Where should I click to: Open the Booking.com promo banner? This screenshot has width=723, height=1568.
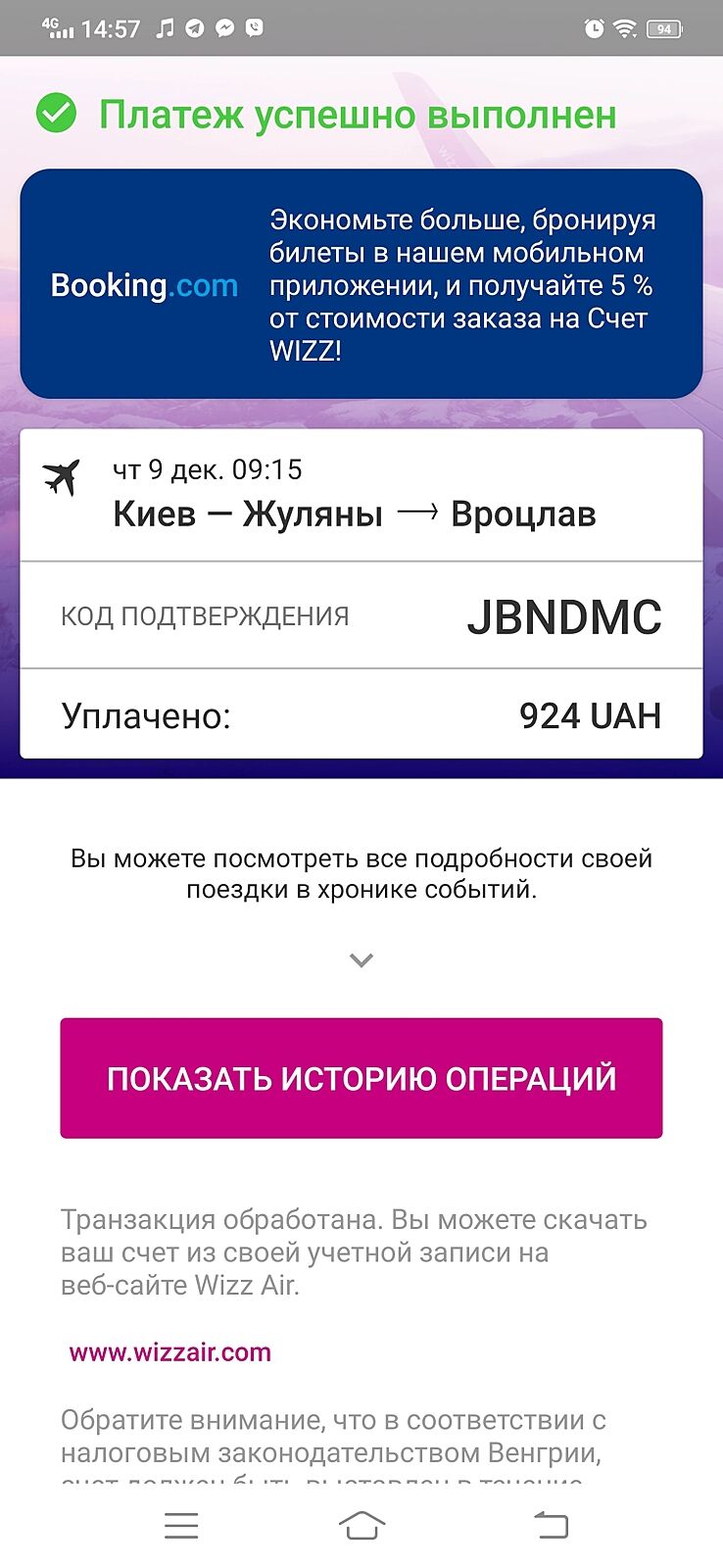coord(361,284)
